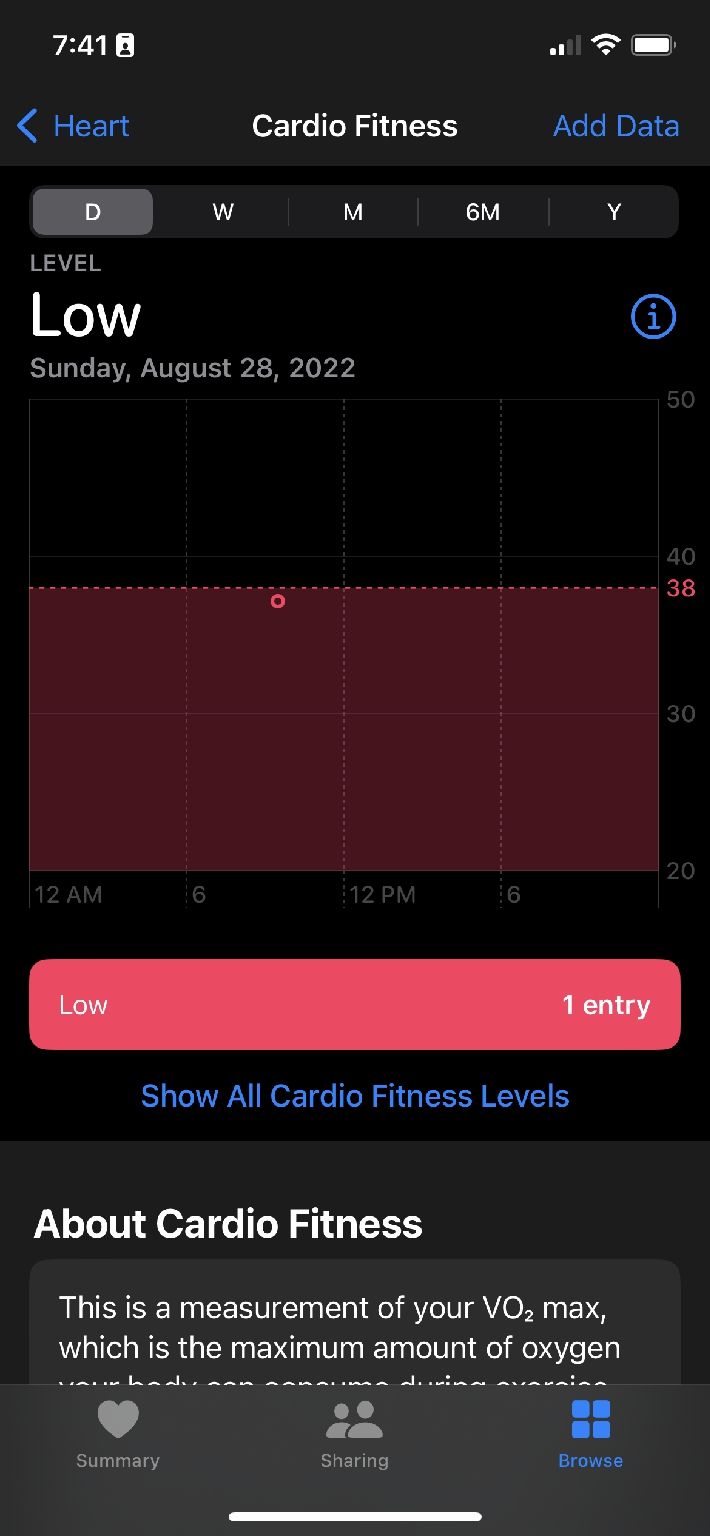The image size is (710, 1536).
Task: Select the data point on the chart
Action: (x=278, y=601)
